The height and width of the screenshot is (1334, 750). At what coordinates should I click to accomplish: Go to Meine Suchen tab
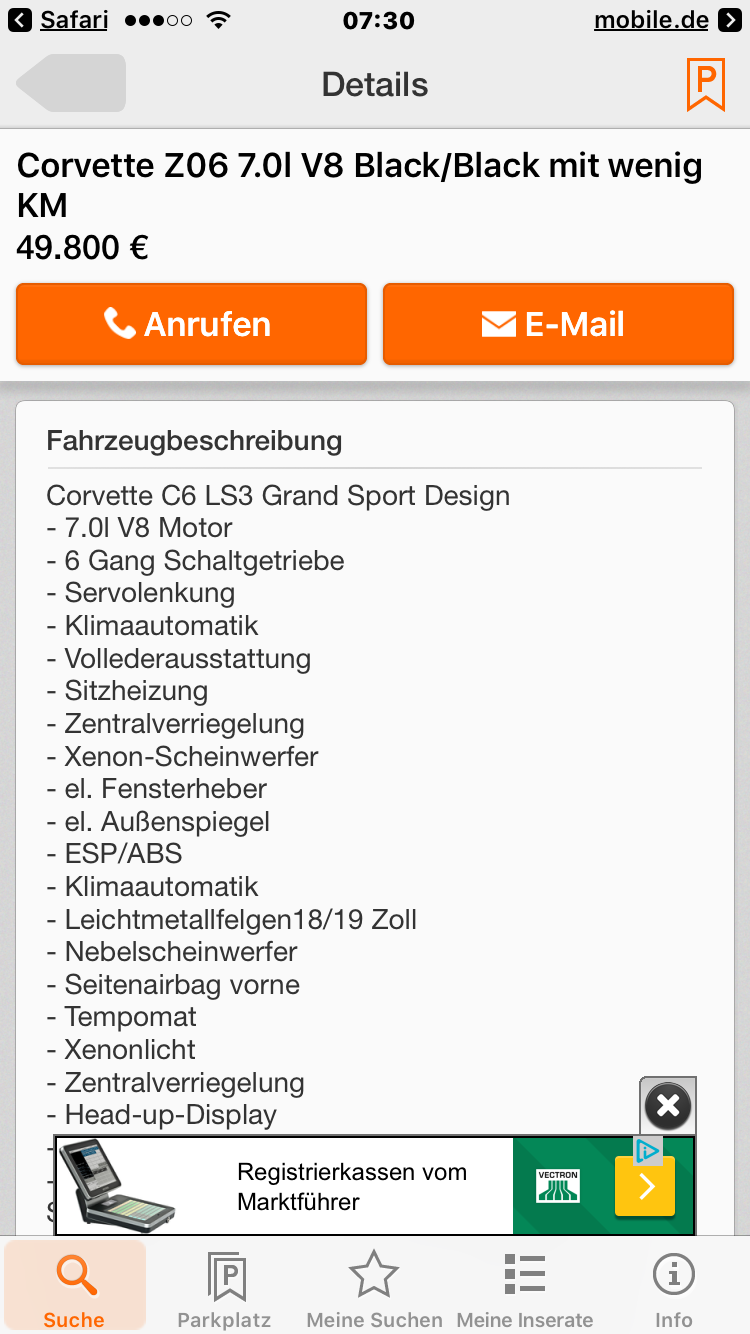(x=374, y=1288)
